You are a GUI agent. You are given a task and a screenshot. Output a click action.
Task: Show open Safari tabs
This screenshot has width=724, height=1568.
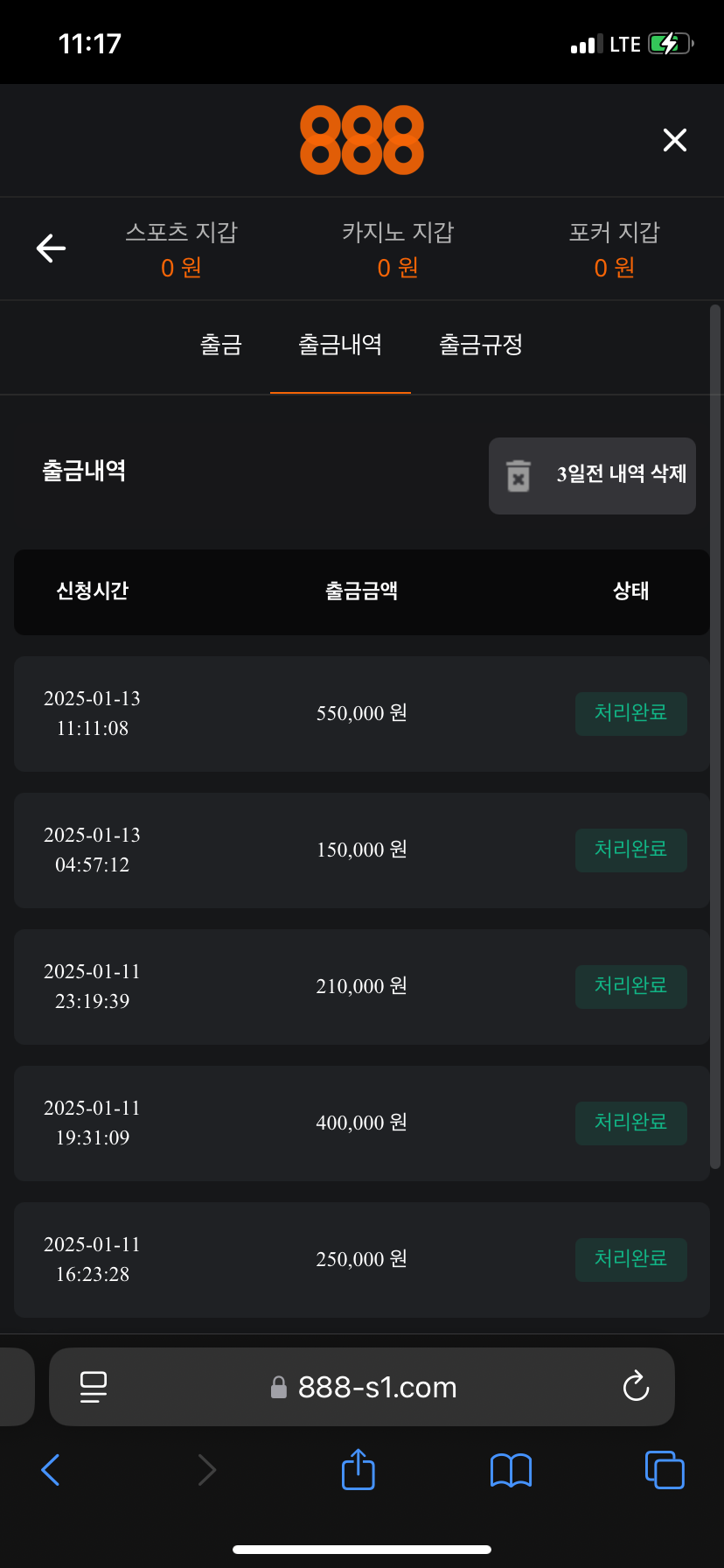(x=664, y=1469)
